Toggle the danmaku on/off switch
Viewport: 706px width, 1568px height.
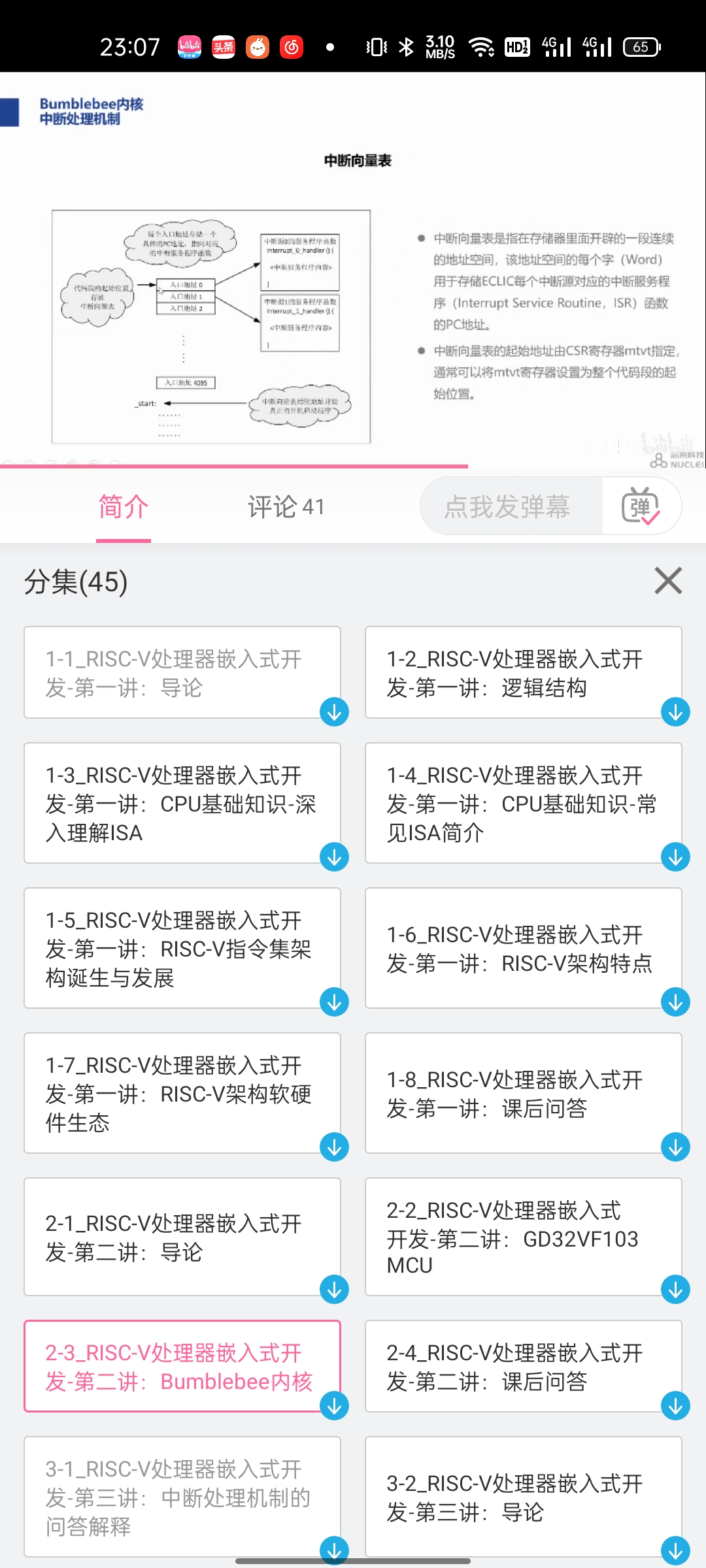[642, 506]
